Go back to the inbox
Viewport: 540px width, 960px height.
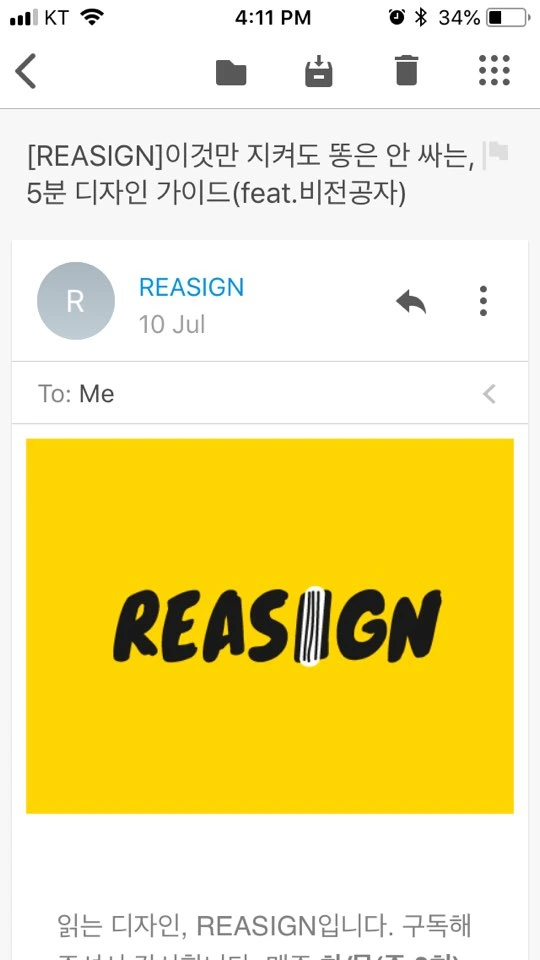pyautogui.click(x=26, y=71)
